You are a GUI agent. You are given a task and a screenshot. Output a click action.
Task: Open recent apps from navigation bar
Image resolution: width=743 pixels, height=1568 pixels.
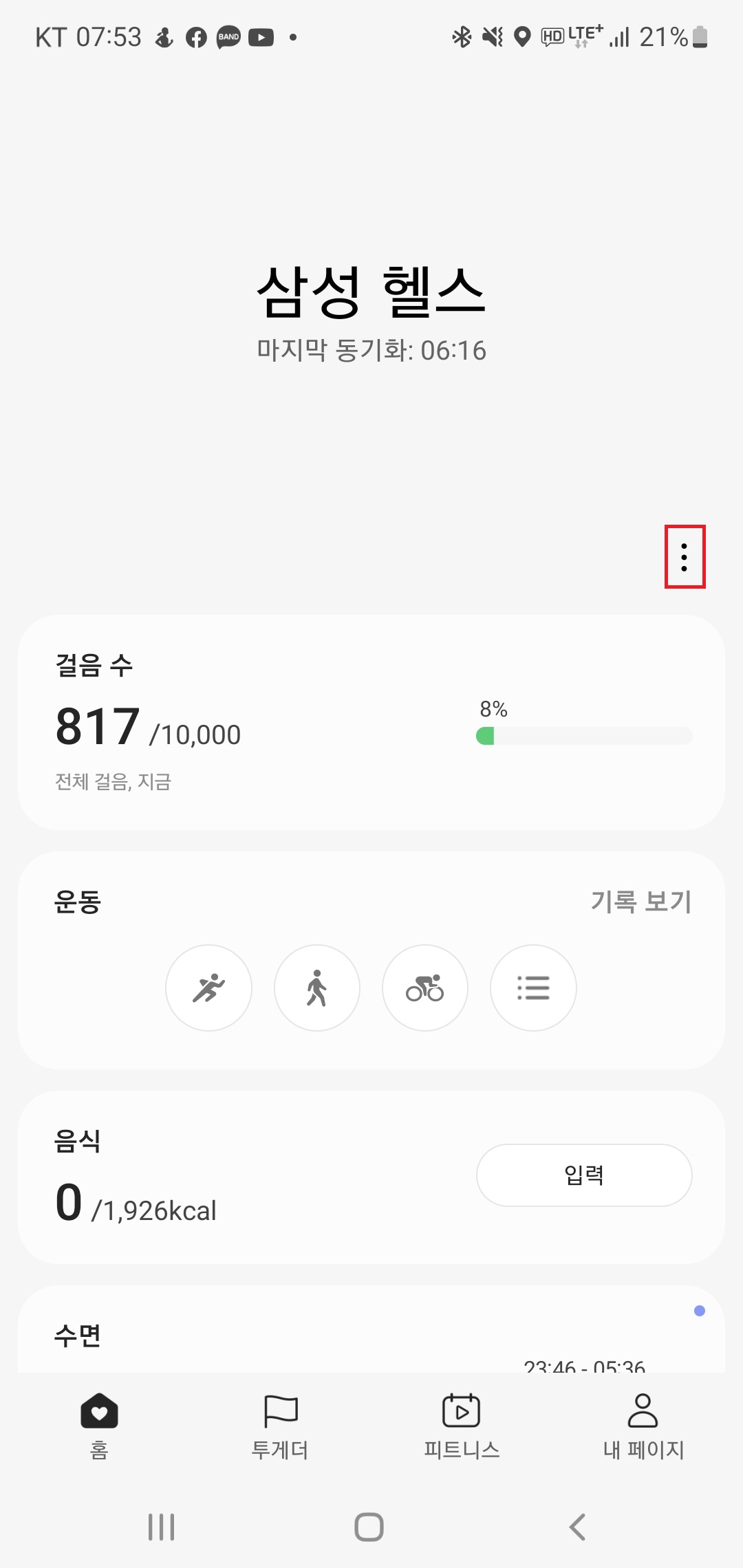tap(162, 1527)
